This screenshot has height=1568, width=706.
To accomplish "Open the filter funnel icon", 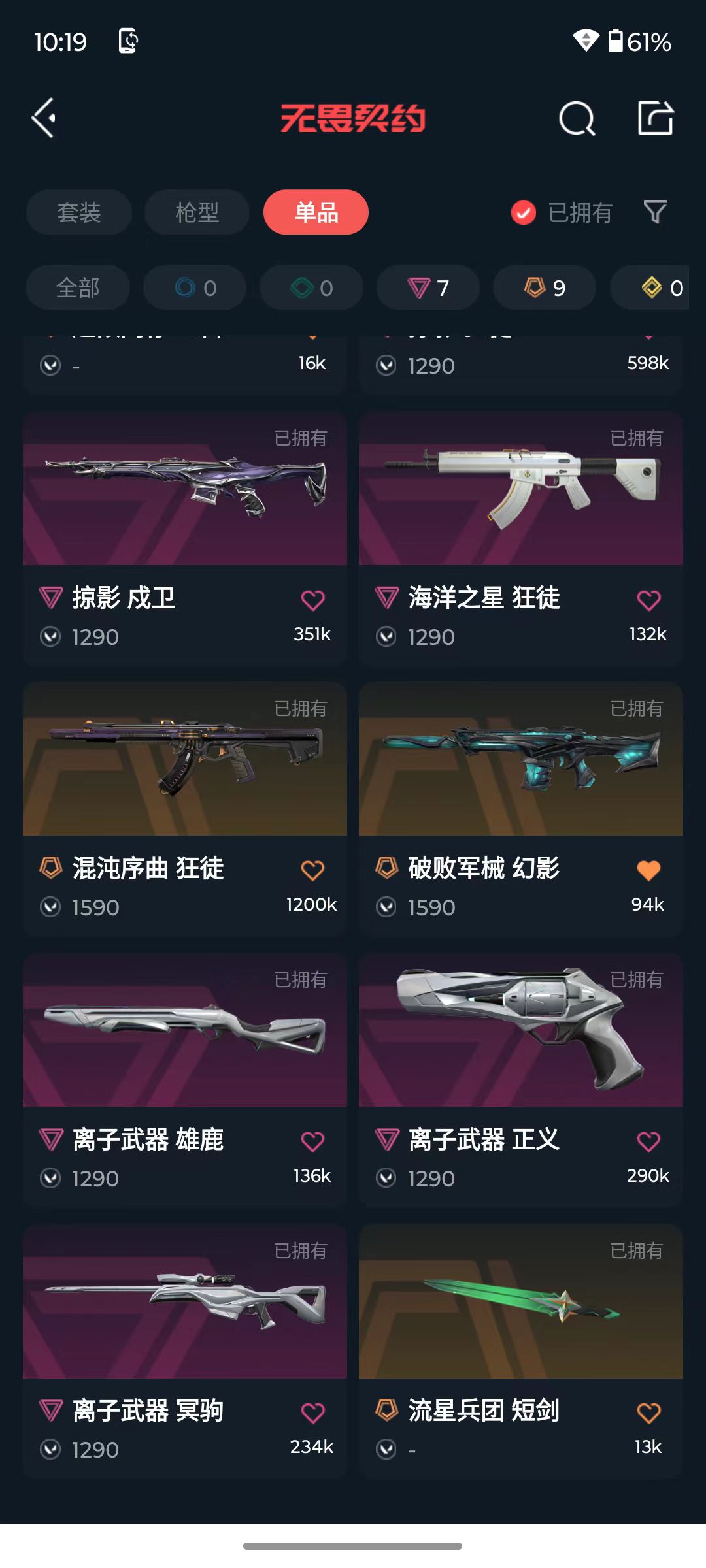I will click(655, 212).
